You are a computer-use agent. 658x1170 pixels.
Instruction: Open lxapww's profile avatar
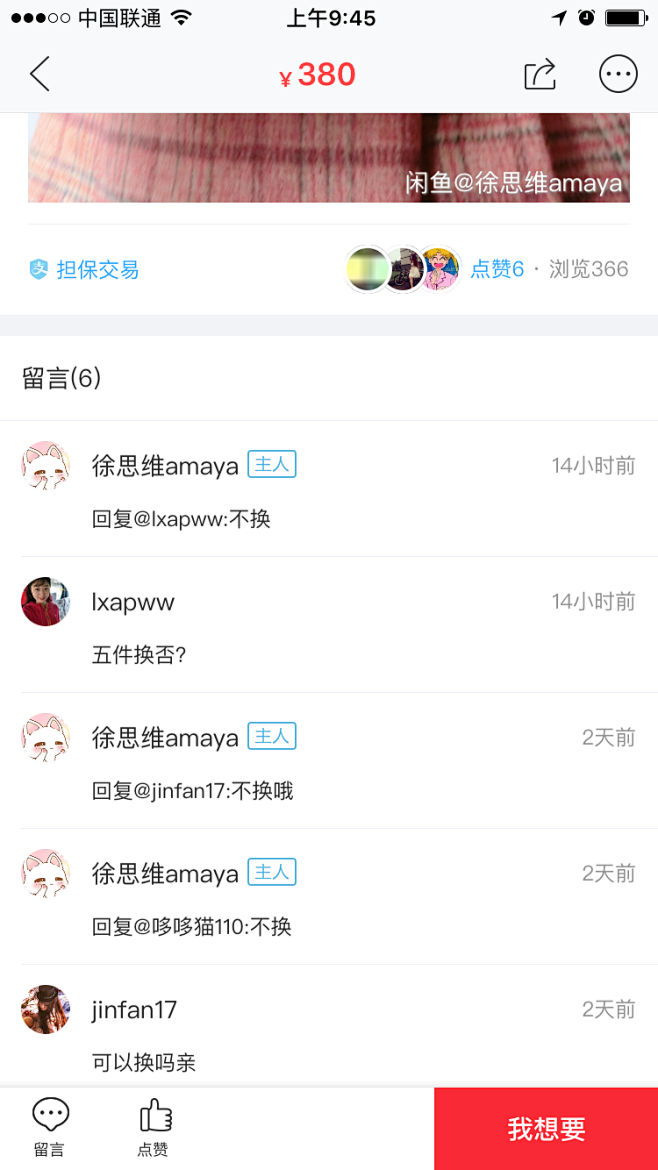pos(46,602)
